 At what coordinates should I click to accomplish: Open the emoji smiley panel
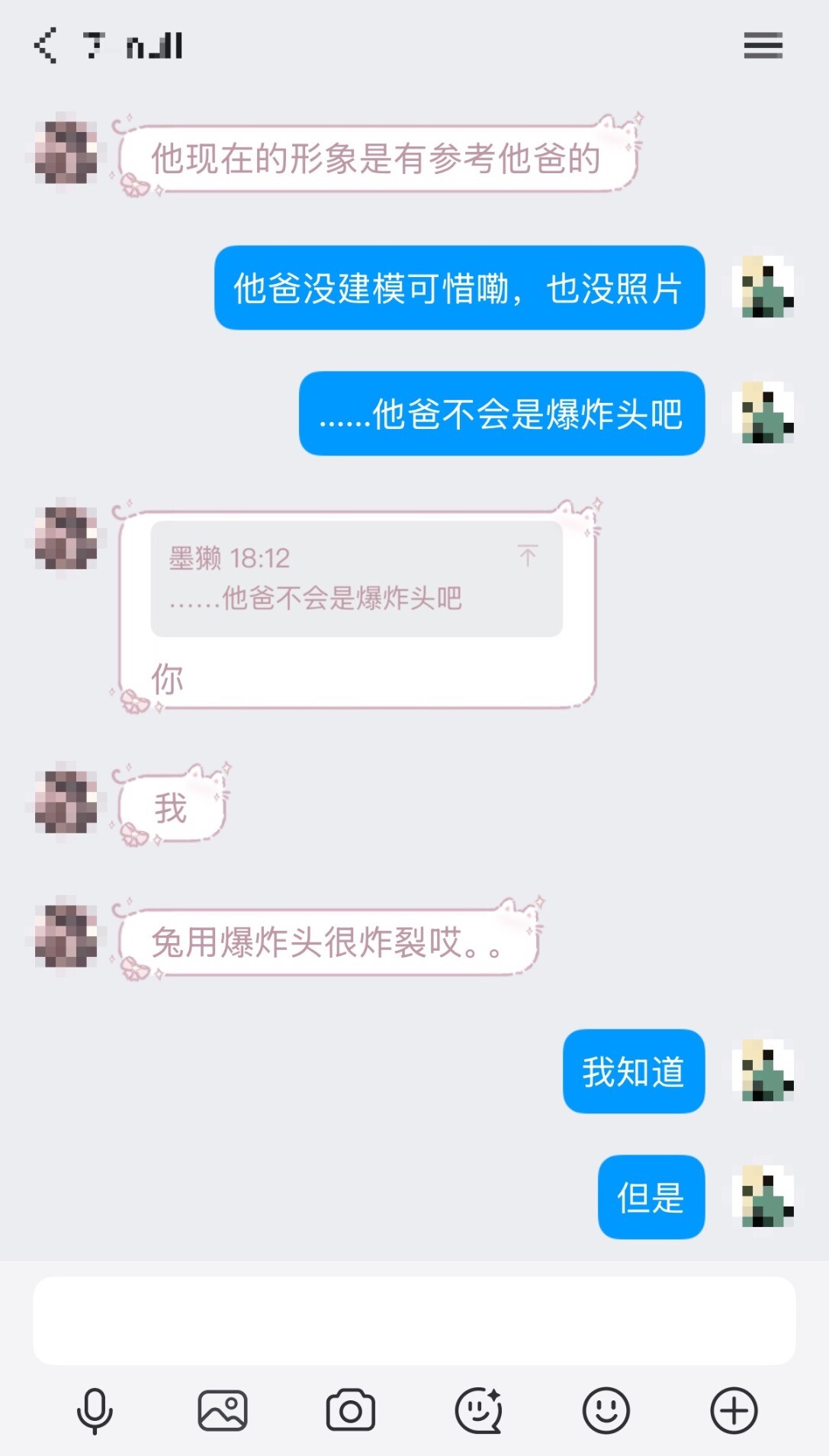pos(606,1410)
